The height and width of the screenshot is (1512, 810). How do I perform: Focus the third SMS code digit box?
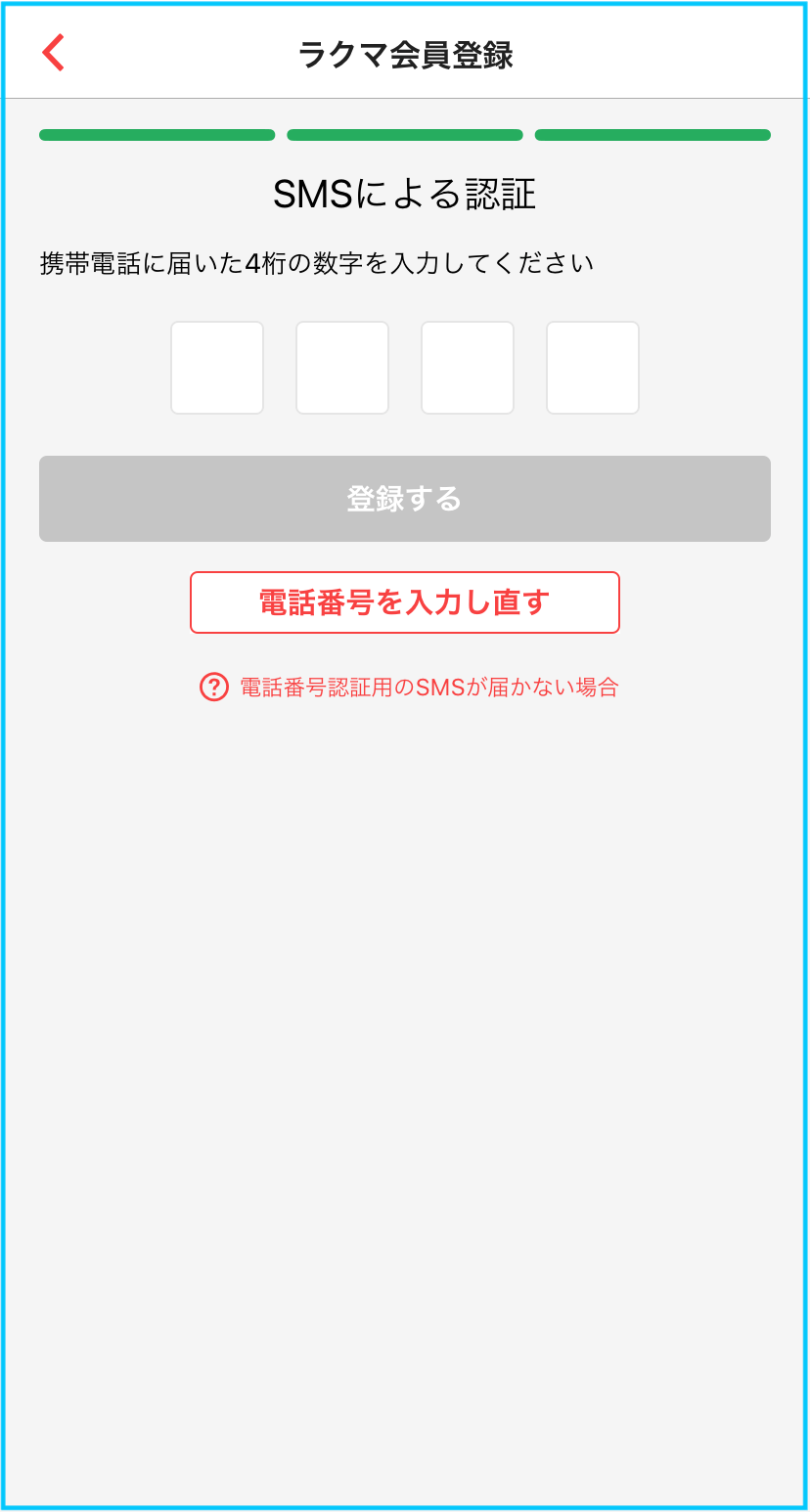click(x=468, y=368)
